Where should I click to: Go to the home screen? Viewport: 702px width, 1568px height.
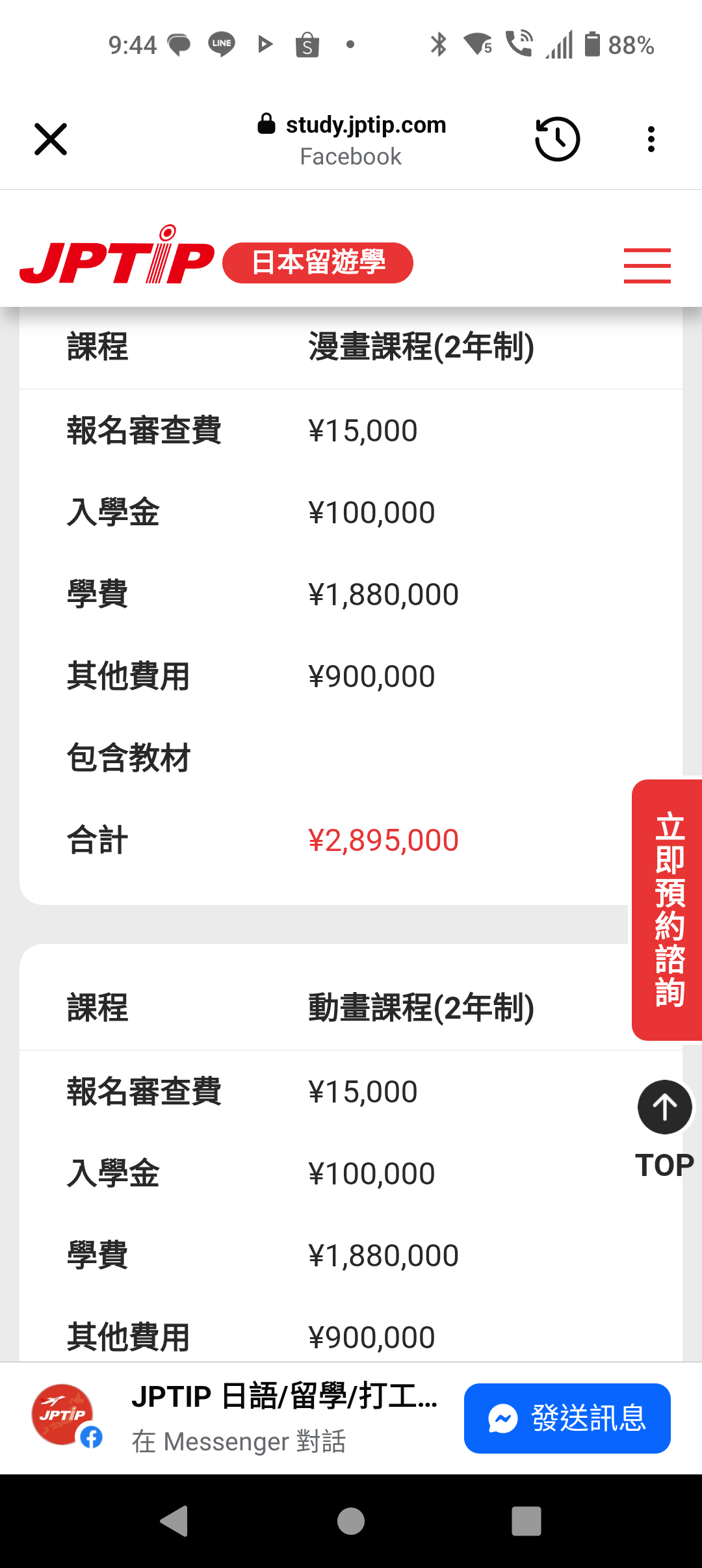pos(351,1521)
